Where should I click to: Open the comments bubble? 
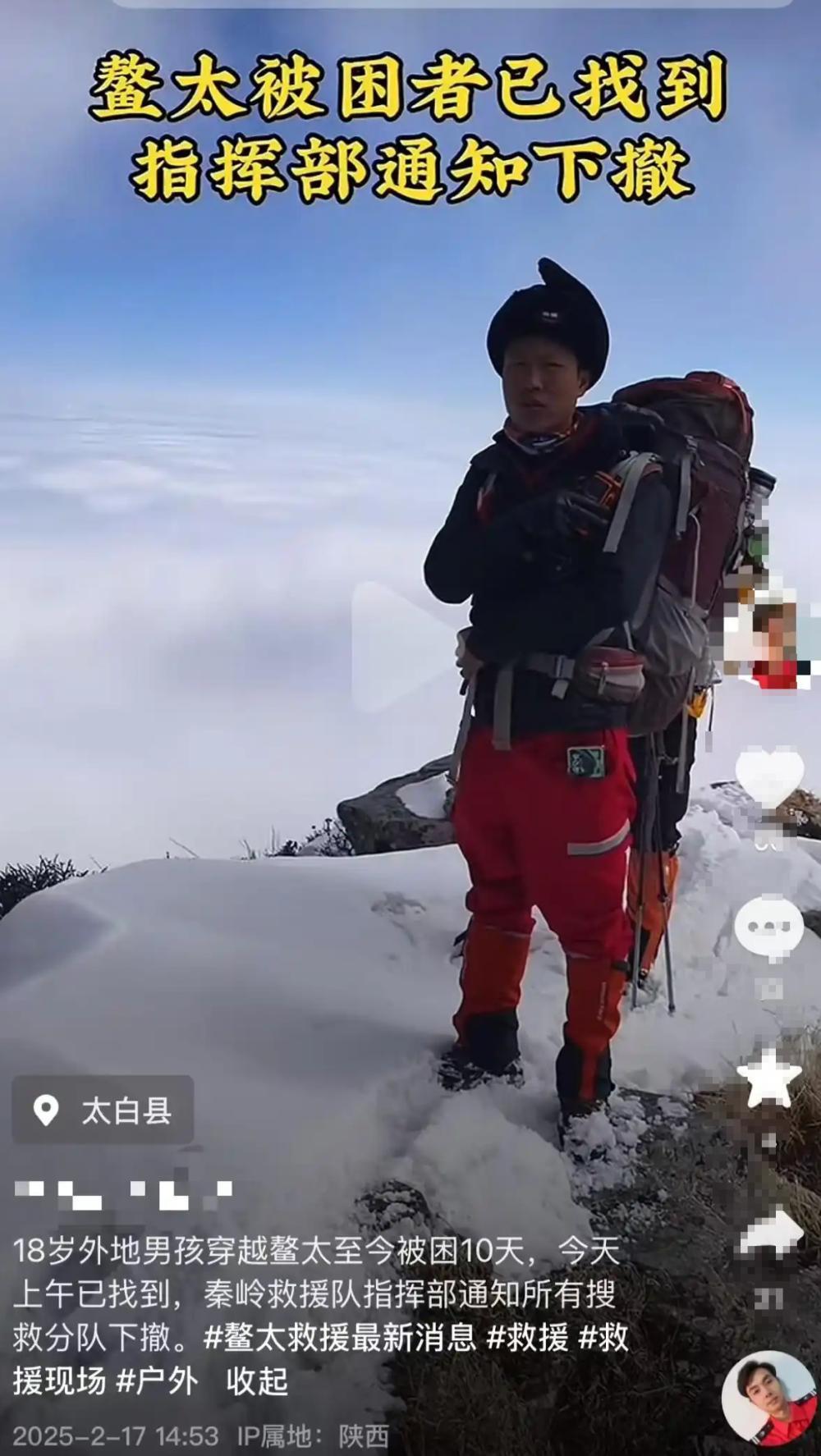pyautogui.click(x=768, y=927)
